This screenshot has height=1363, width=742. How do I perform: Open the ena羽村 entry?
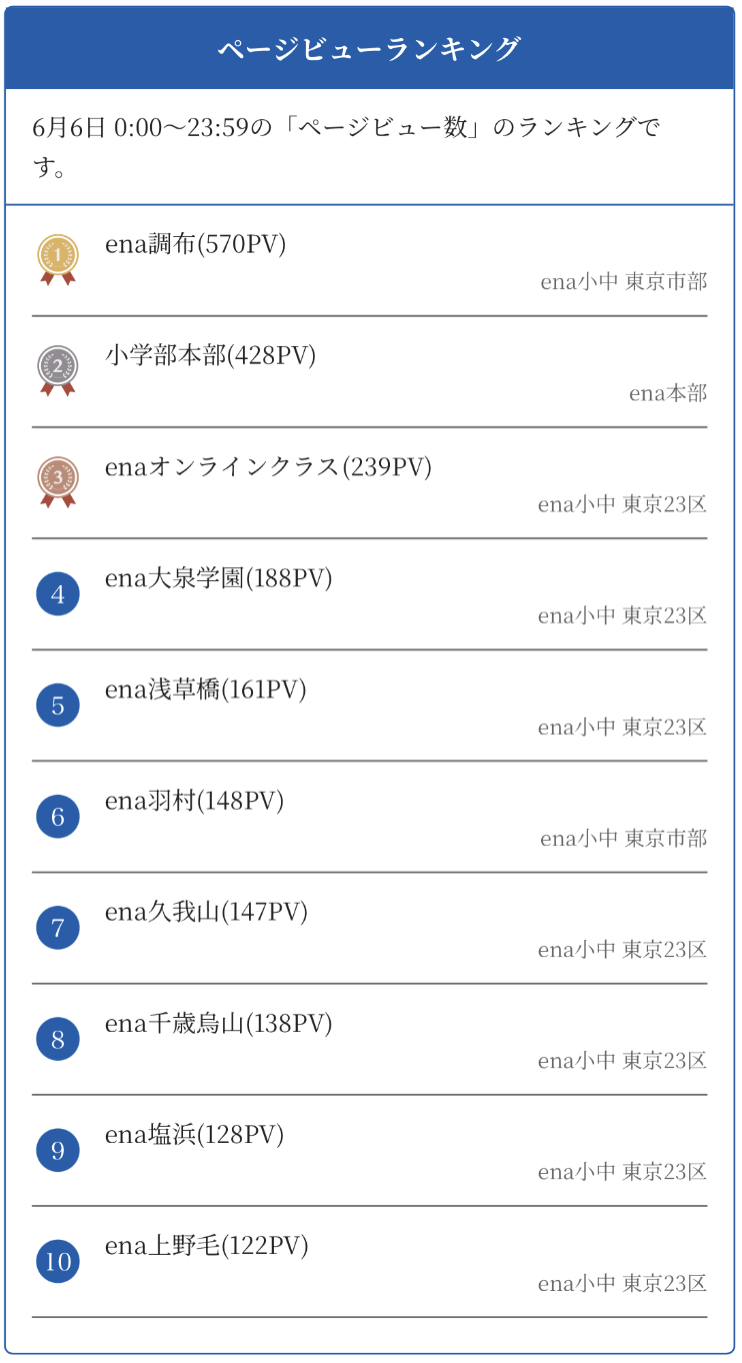tap(194, 801)
